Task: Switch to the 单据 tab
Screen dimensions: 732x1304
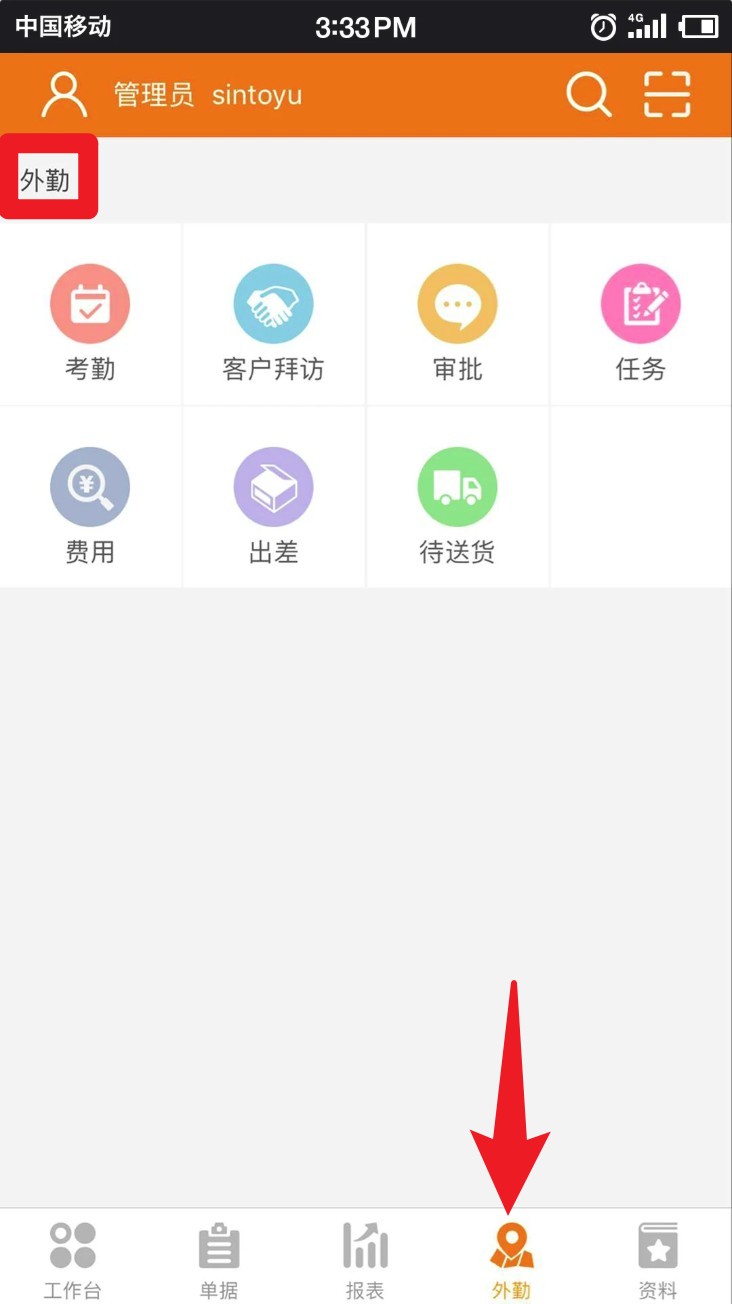Action: [219, 1258]
